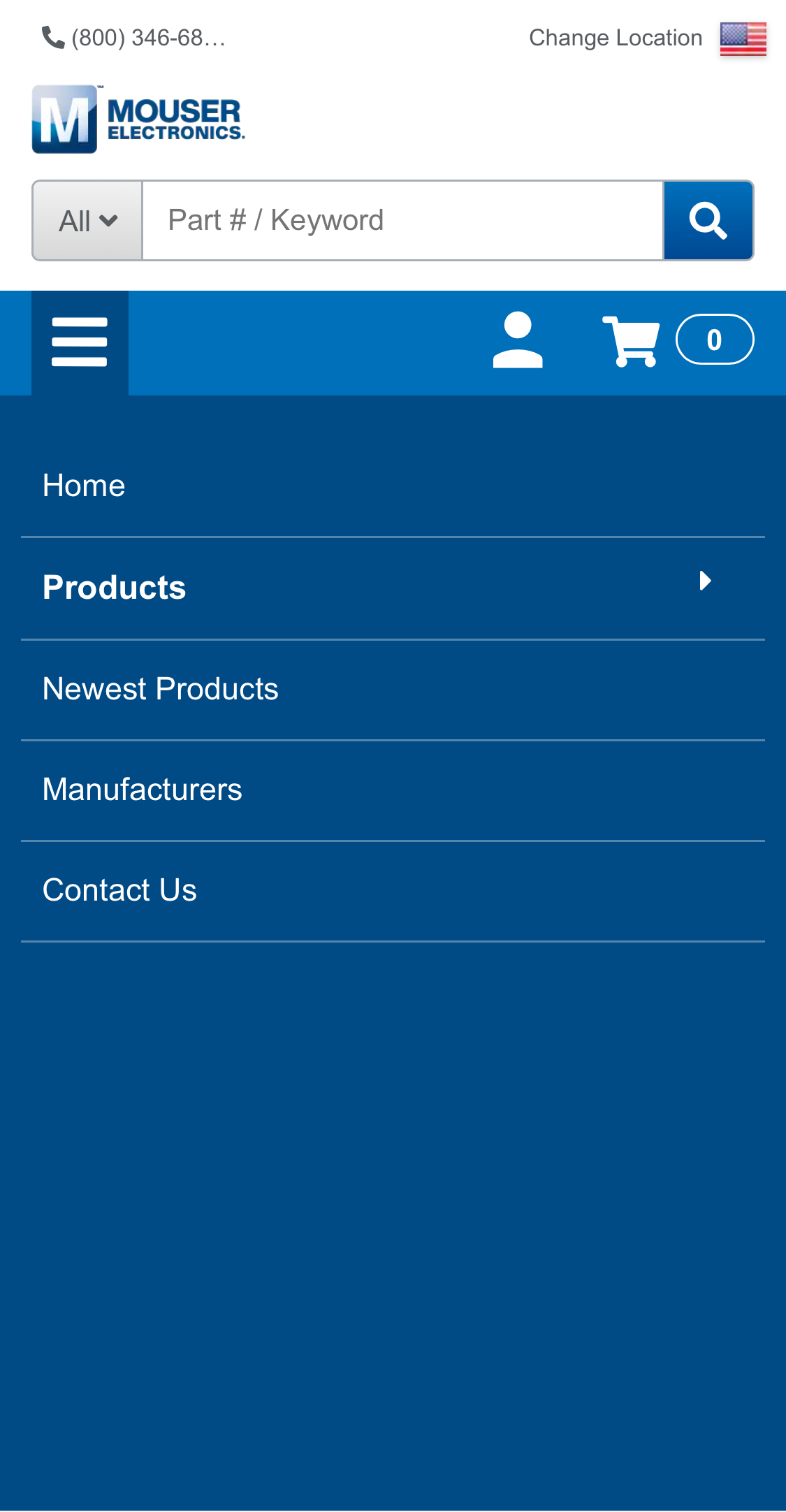Collapse the navigation via the hamburger icon
The width and height of the screenshot is (786, 1512).
pos(80,342)
